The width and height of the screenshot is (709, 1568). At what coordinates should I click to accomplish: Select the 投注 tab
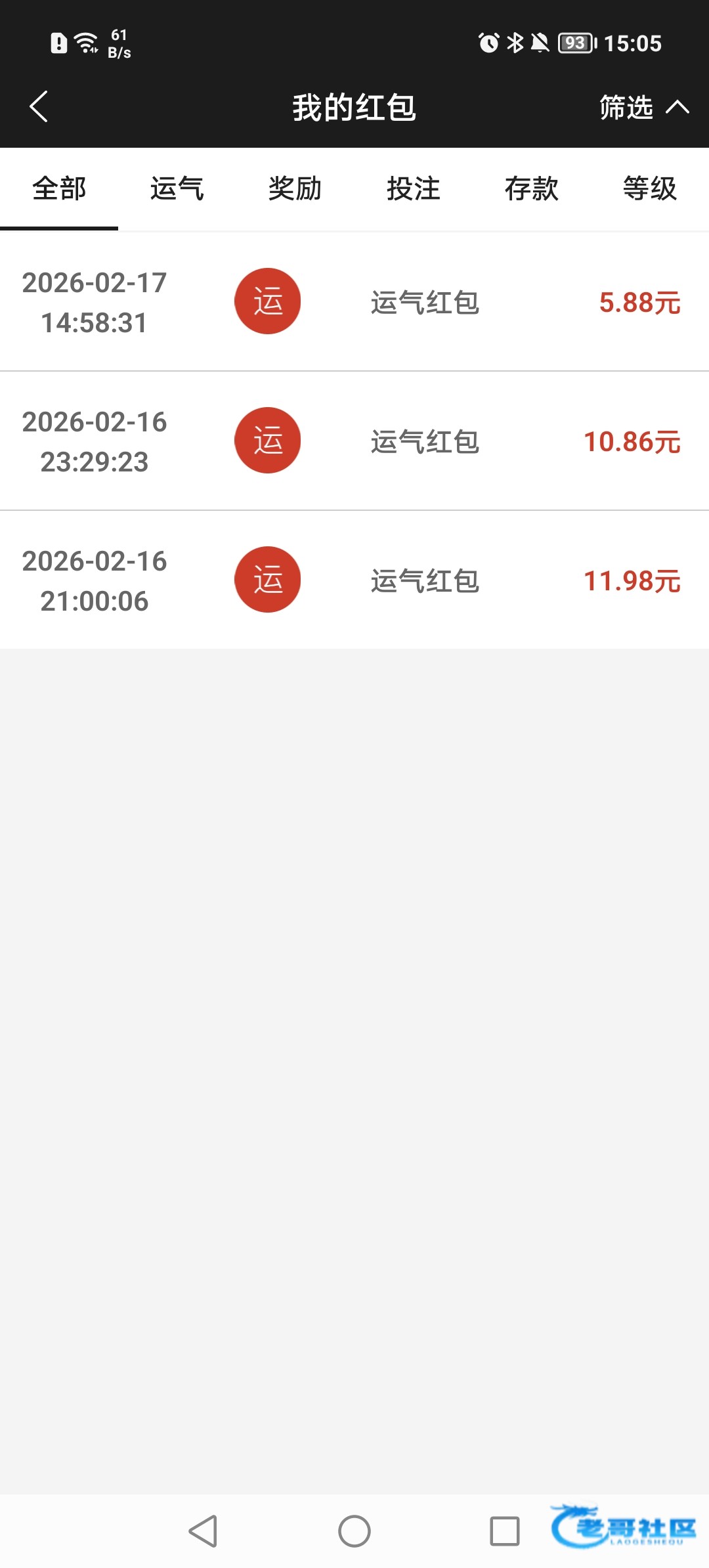(x=414, y=189)
